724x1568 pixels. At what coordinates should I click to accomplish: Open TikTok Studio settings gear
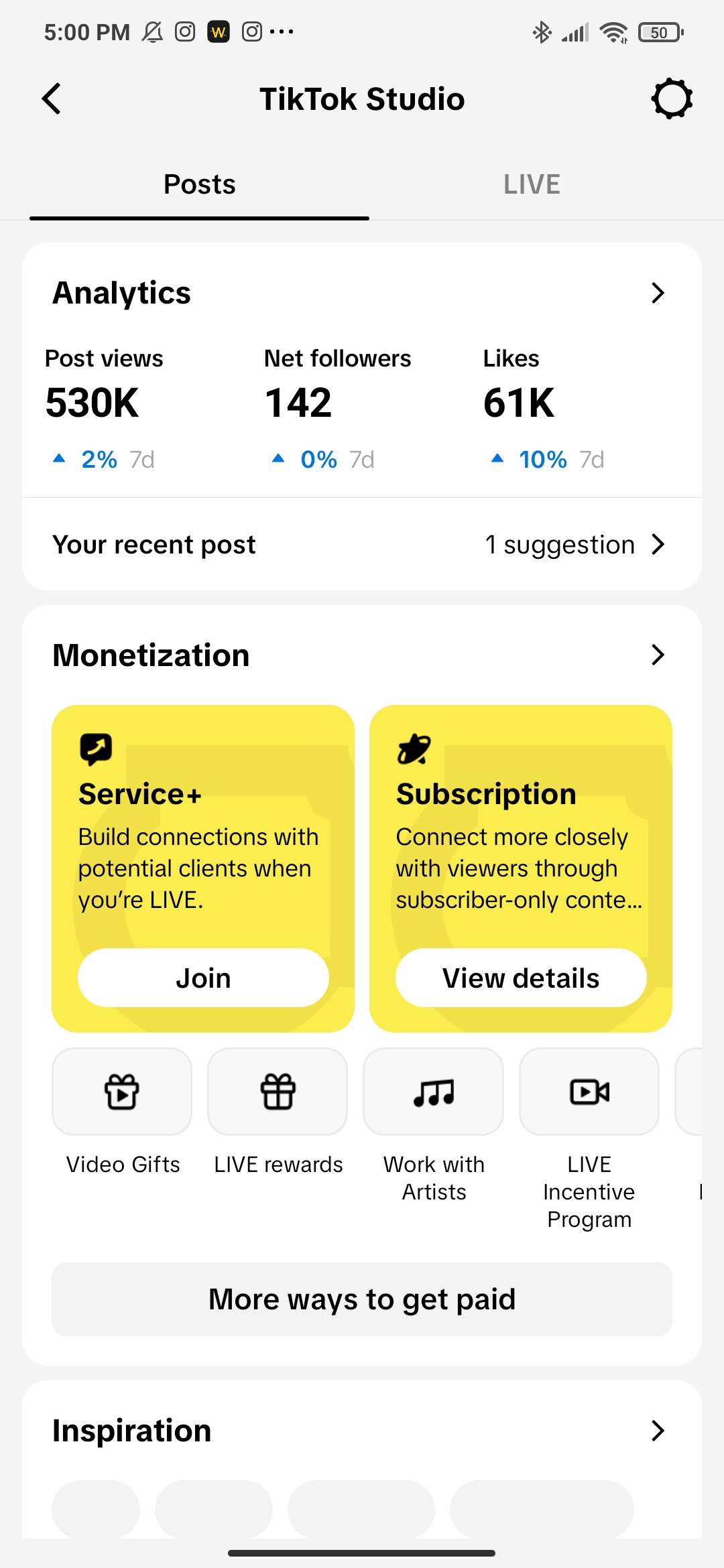point(672,99)
